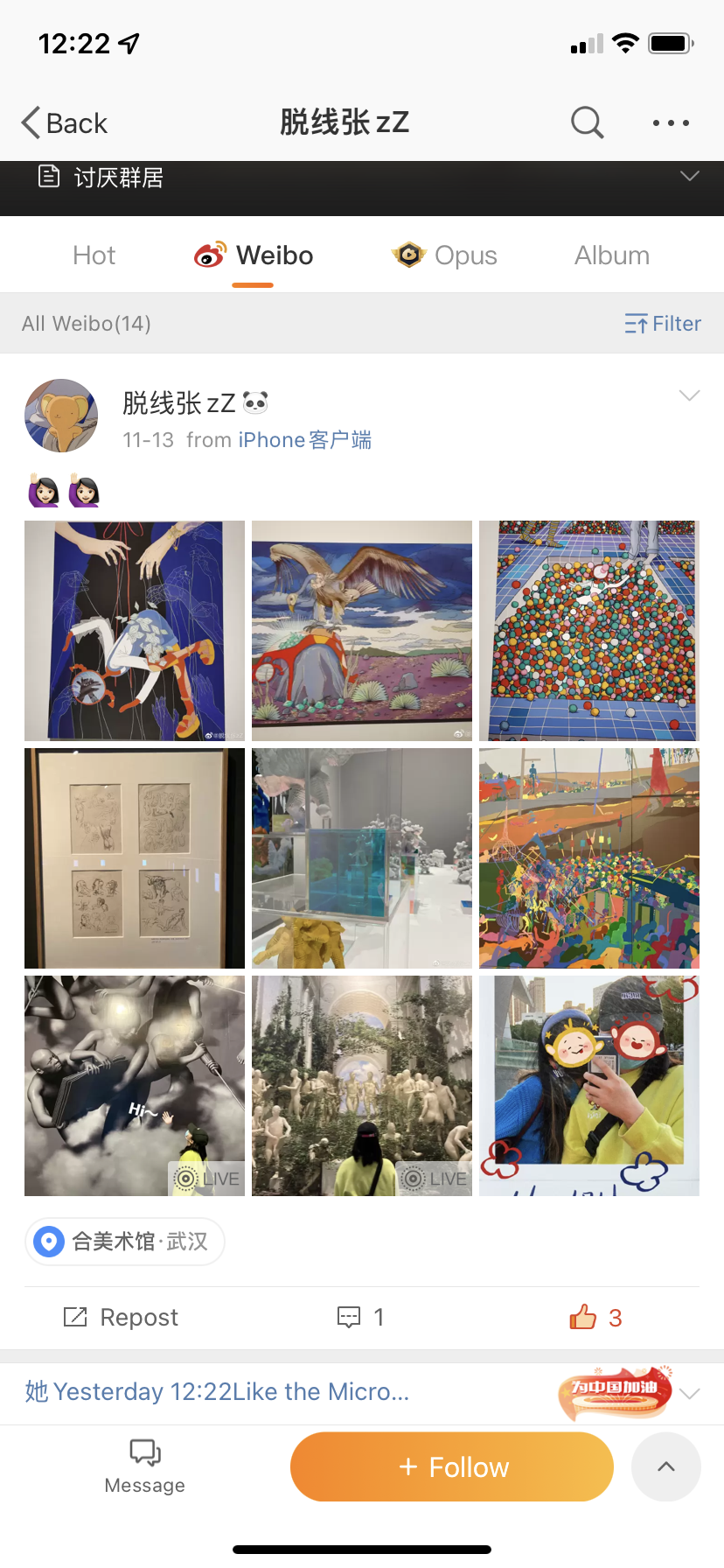Image resolution: width=724 pixels, height=1568 pixels.
Task: Open the three-dot overflow menu
Action: point(671,122)
